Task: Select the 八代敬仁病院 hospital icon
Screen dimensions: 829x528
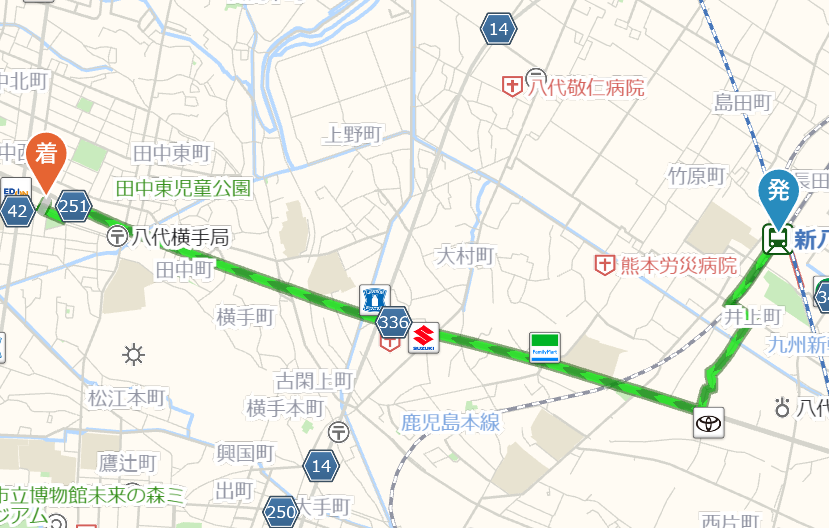Action: click(x=513, y=87)
